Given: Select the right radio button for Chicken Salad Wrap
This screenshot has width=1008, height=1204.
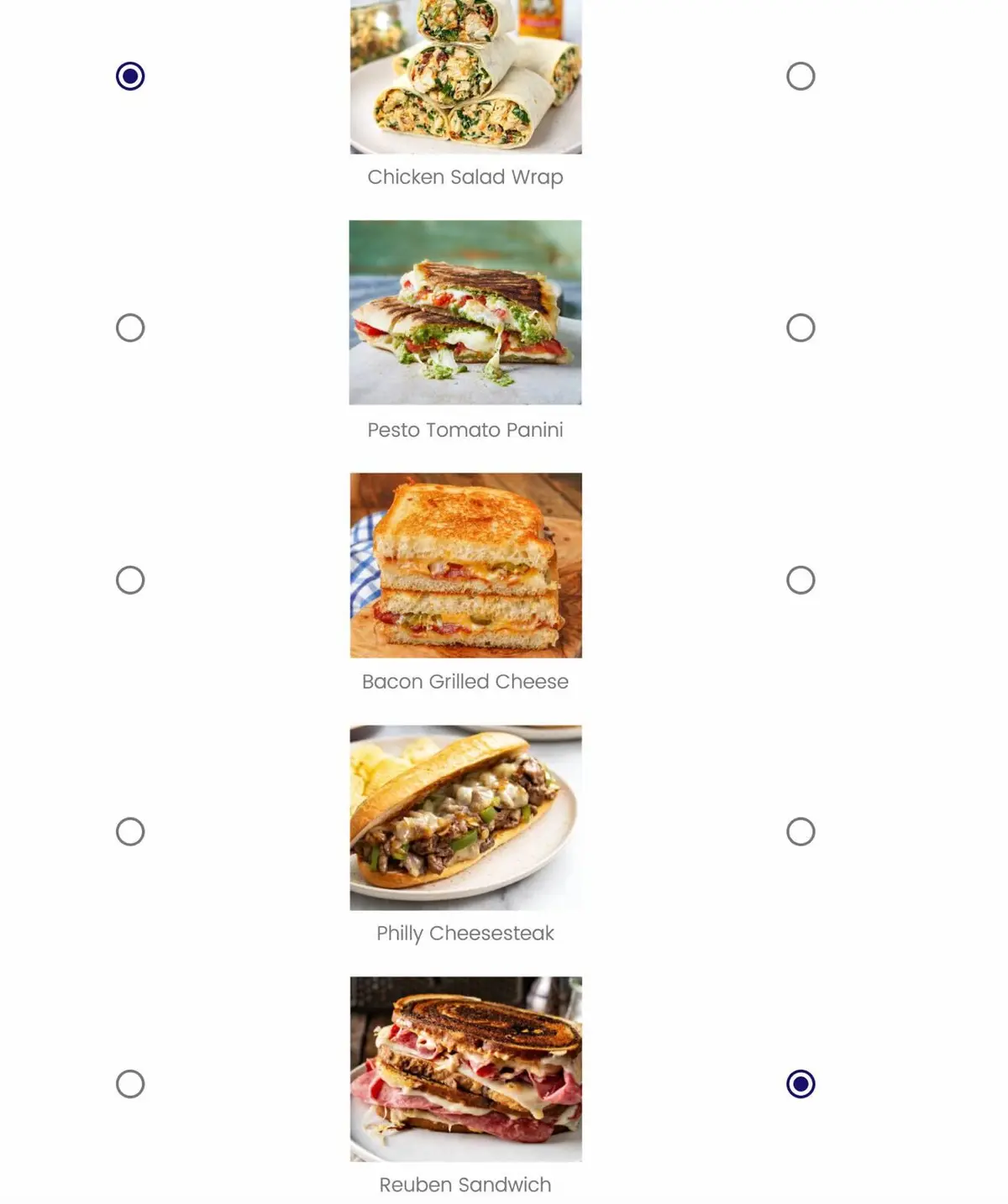Looking at the screenshot, I should [x=801, y=76].
